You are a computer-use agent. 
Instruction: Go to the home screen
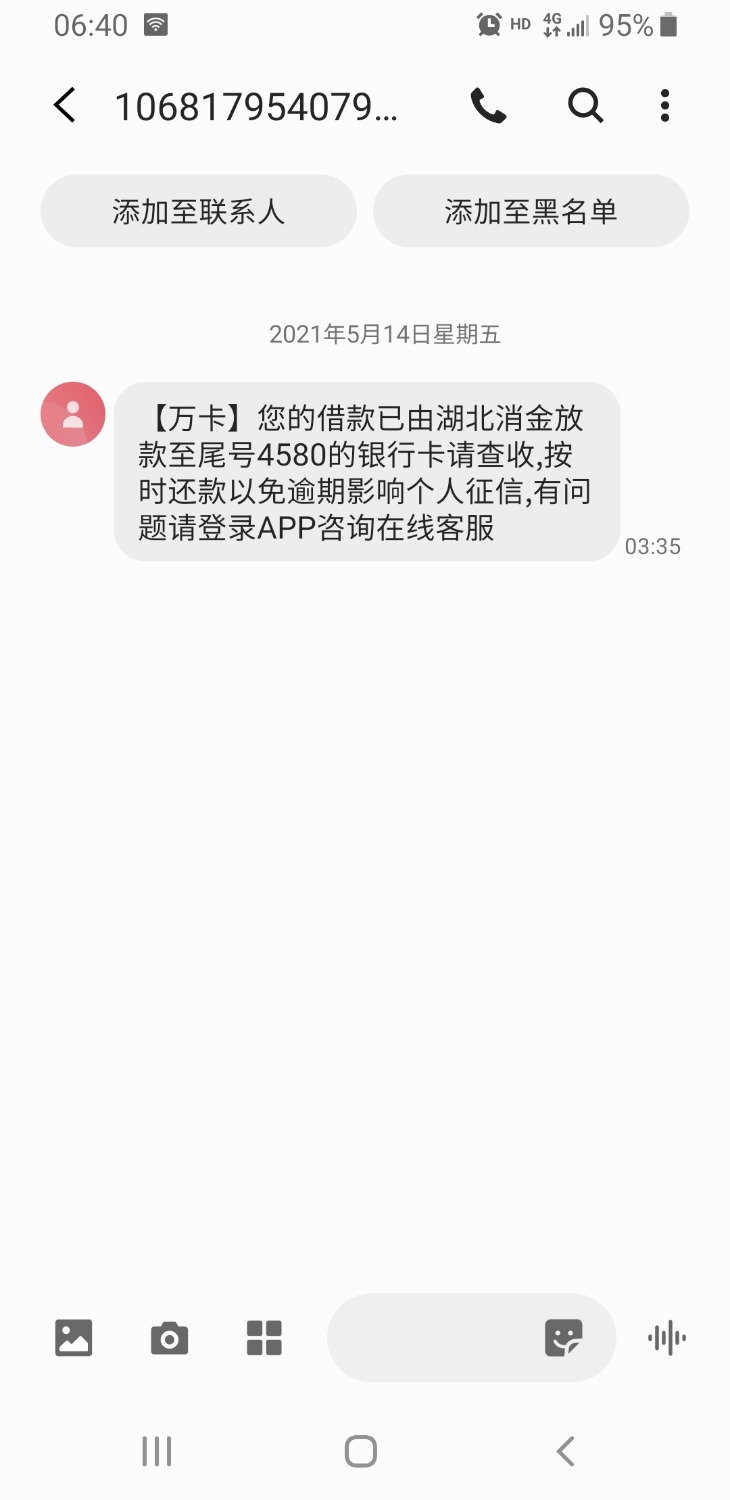[361, 1451]
